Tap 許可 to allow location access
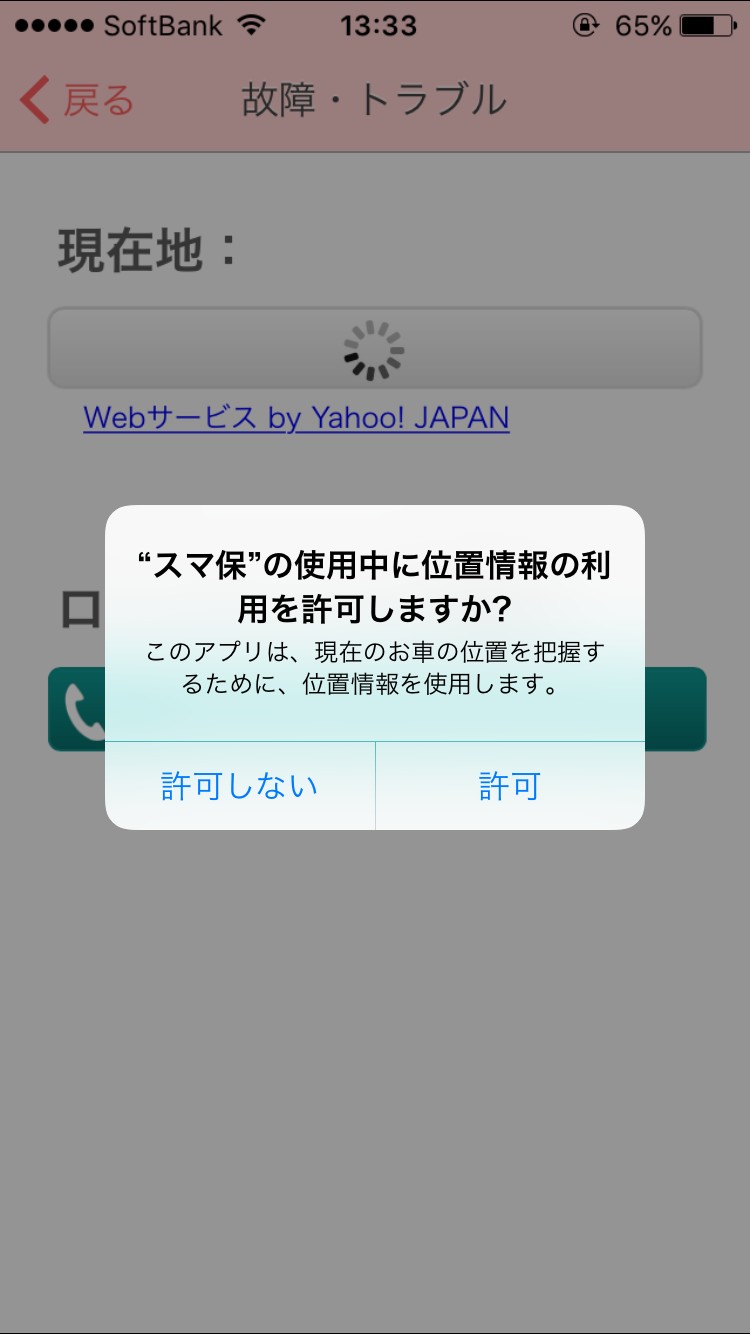The width and height of the screenshot is (750, 1334). (x=510, y=786)
